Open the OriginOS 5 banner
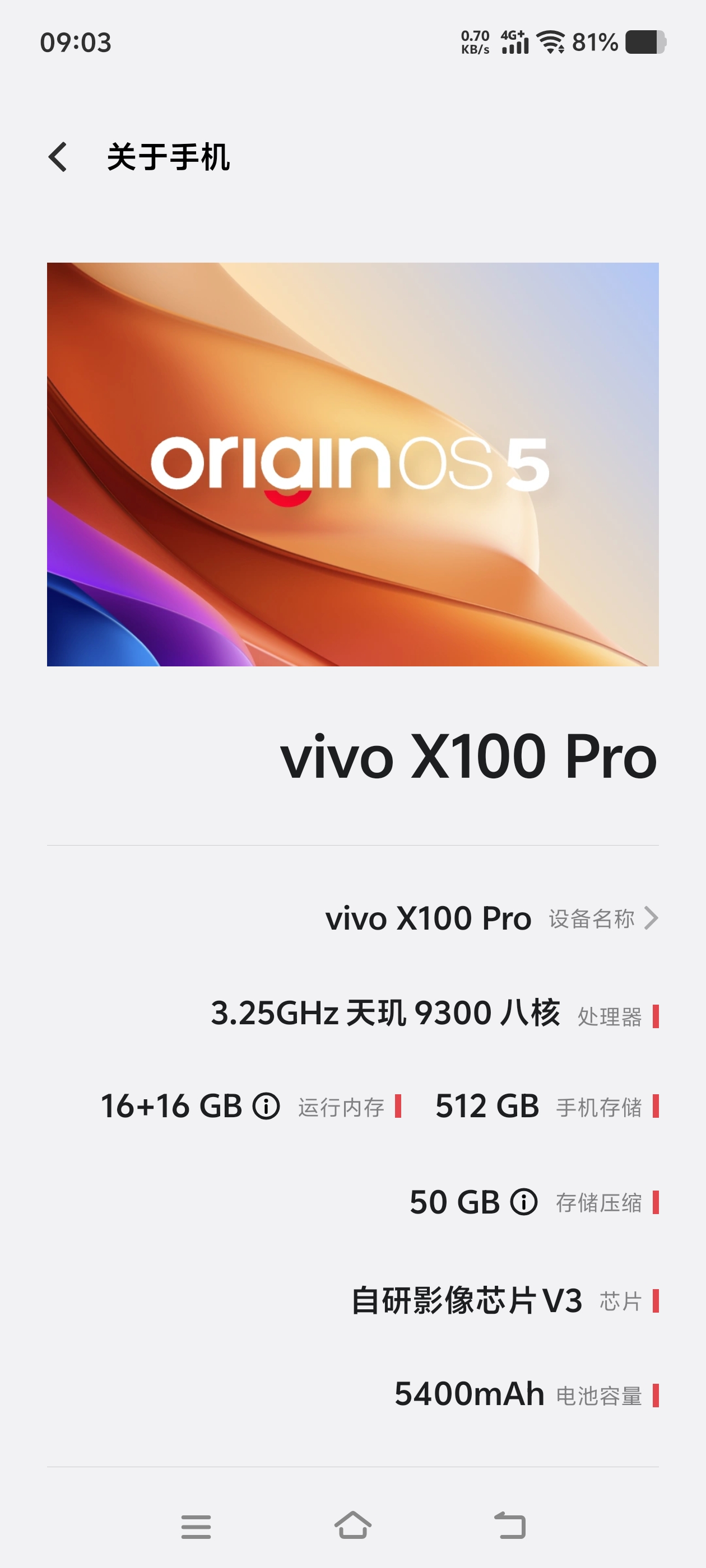Image resolution: width=706 pixels, height=1568 pixels. tap(352, 464)
